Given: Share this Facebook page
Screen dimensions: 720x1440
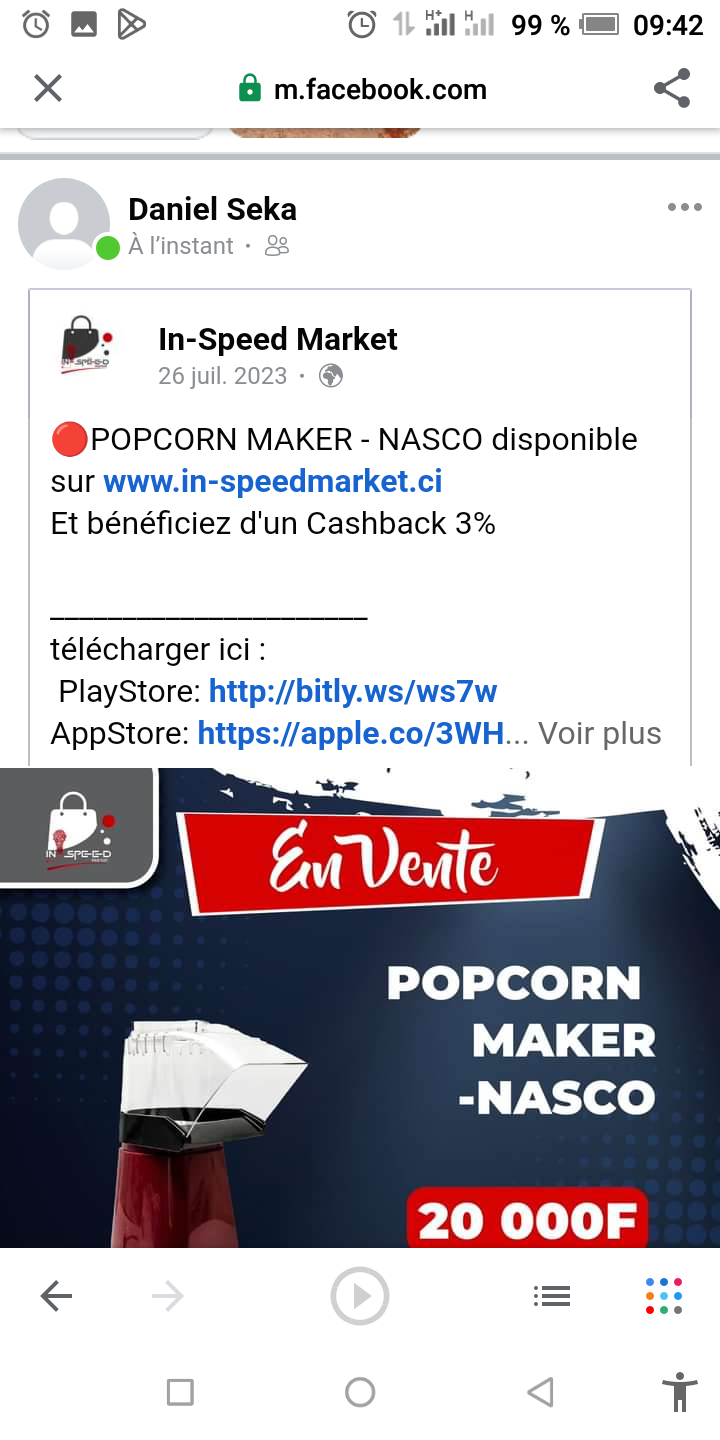Looking at the screenshot, I should (672, 89).
